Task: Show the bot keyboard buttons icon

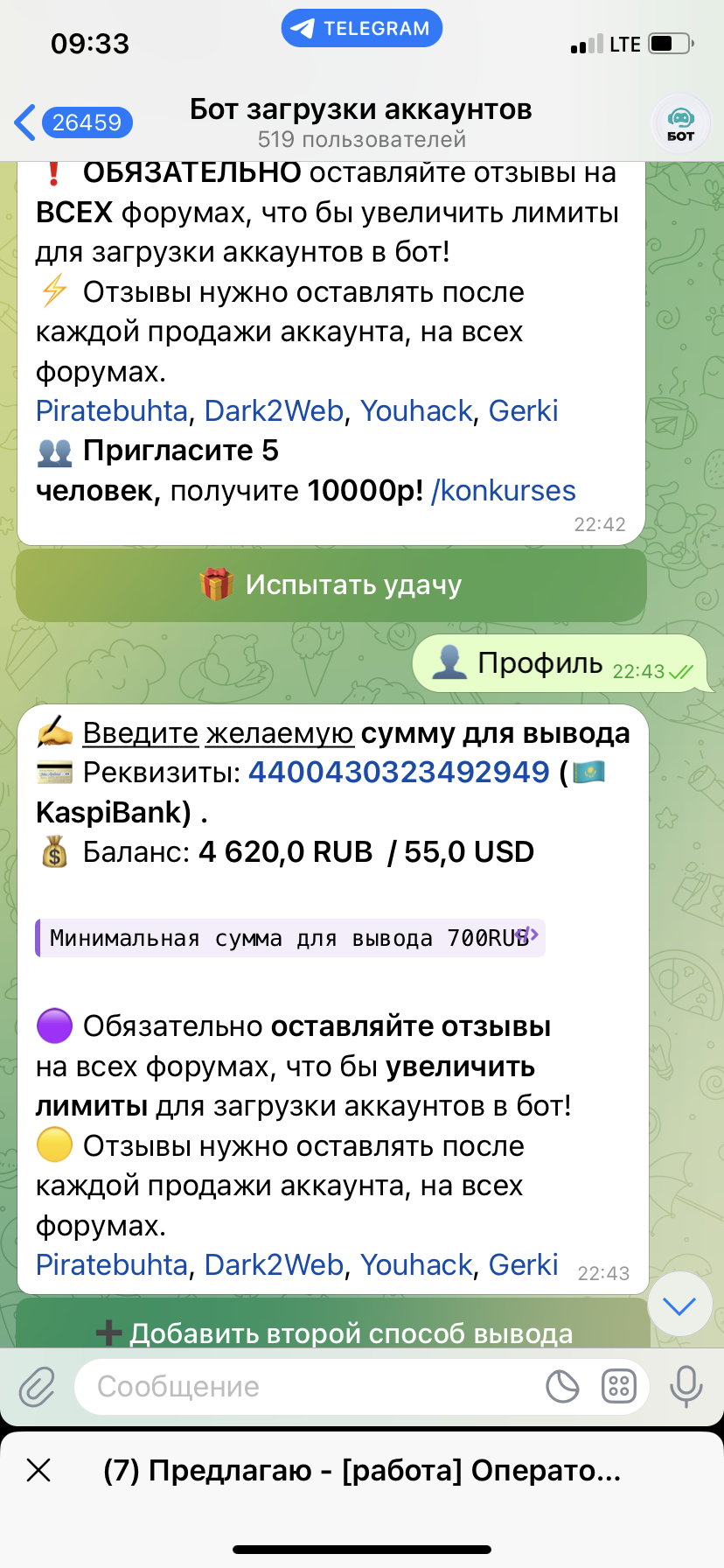Action: (619, 1387)
